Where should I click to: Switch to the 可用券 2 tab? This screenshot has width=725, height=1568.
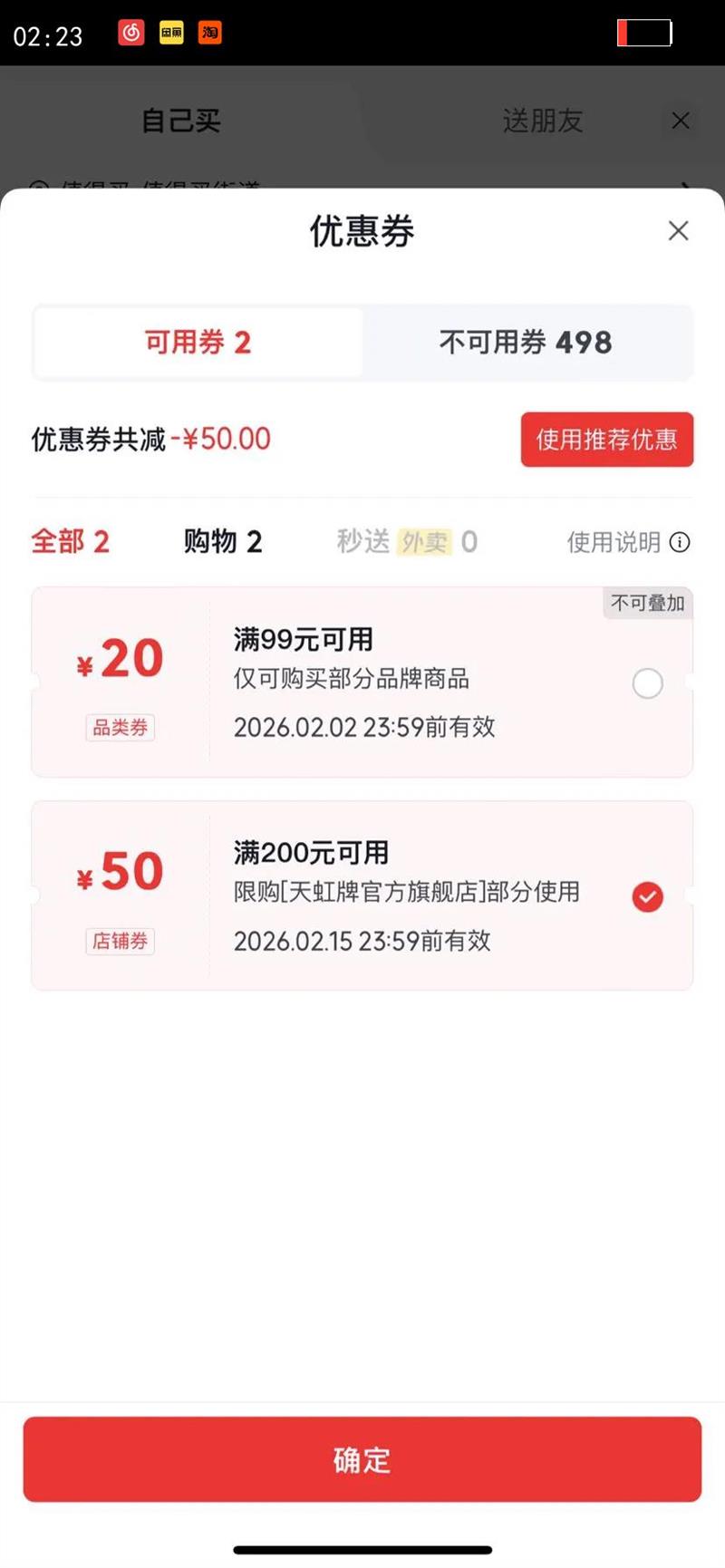198,343
